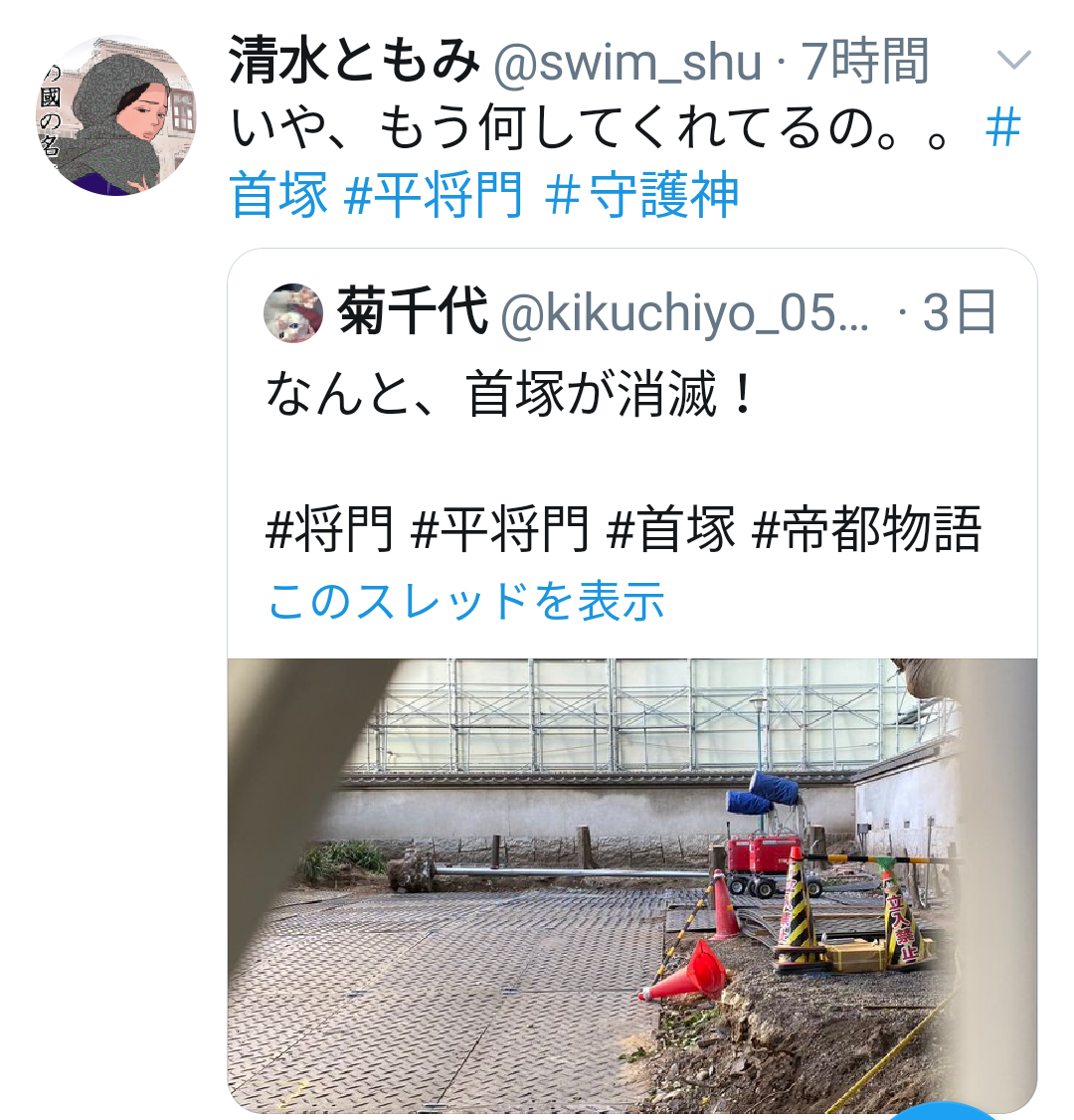Open 清水ともみ's profile picture
The width and height of the screenshot is (1074, 1120).
pyautogui.click(x=115, y=116)
